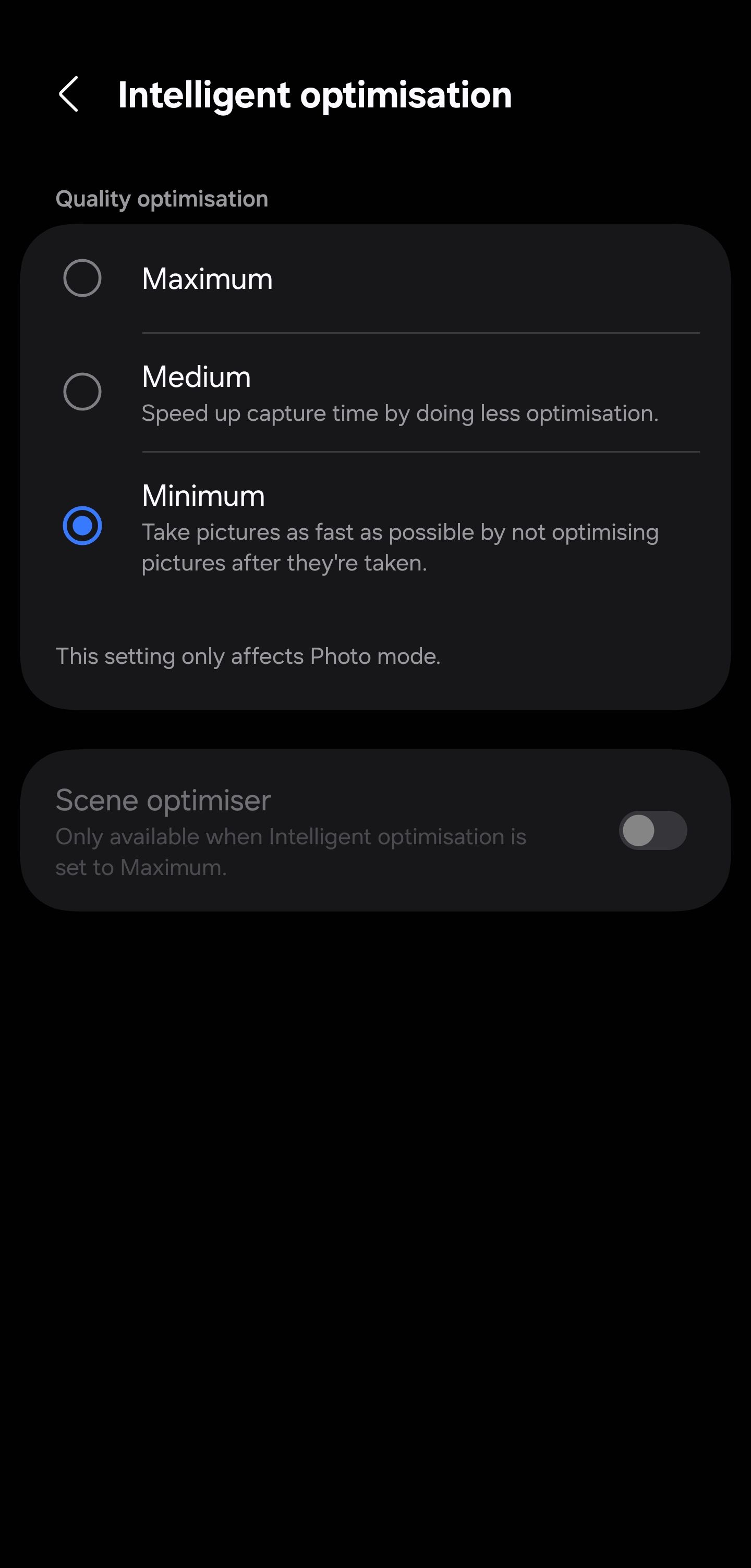Image resolution: width=751 pixels, height=1568 pixels.
Task: Tap the Minimum option's description text
Action: [x=400, y=546]
